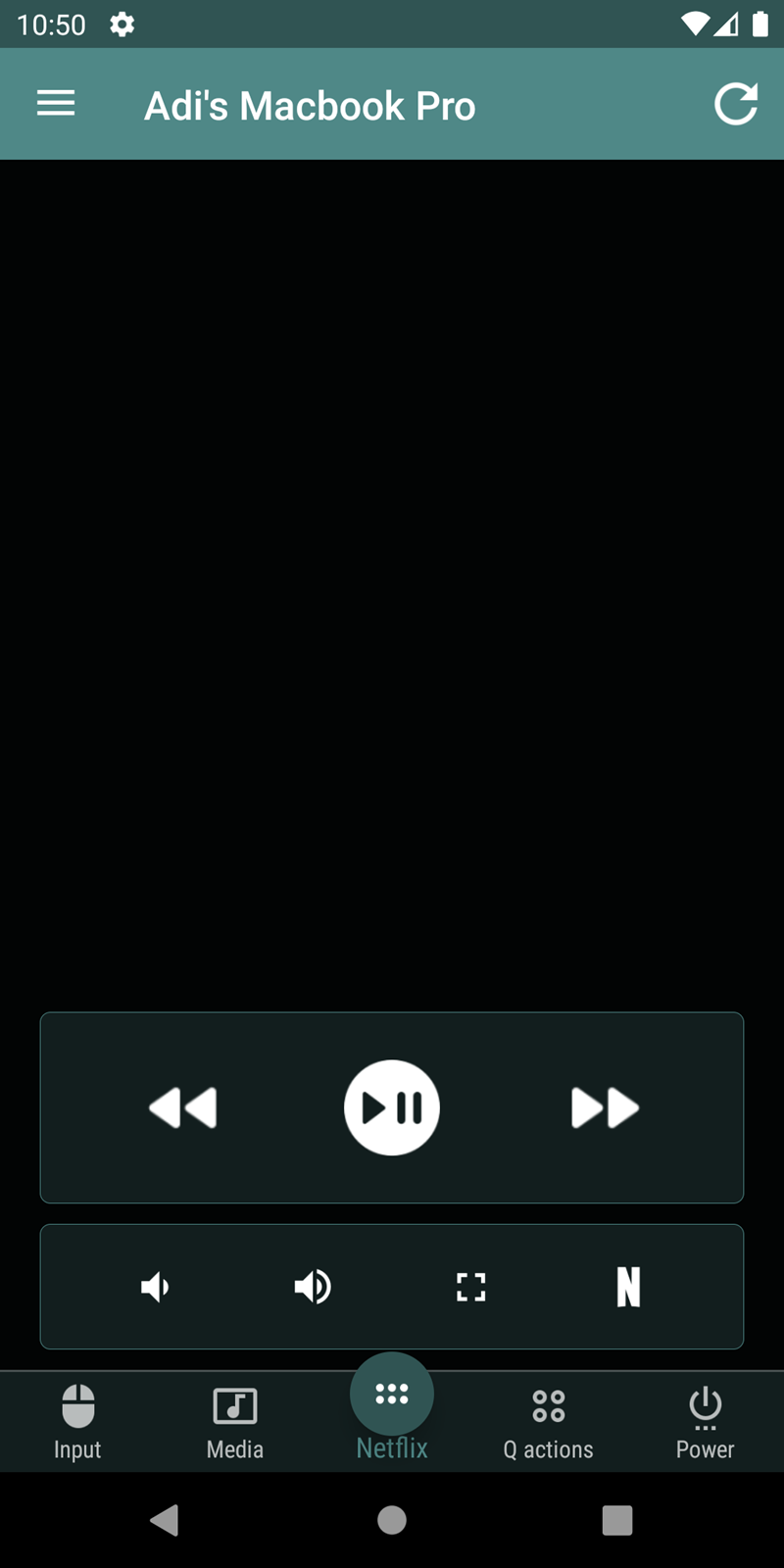The width and height of the screenshot is (784, 1568).
Task: Toggle play/pause button
Action: (392, 1107)
